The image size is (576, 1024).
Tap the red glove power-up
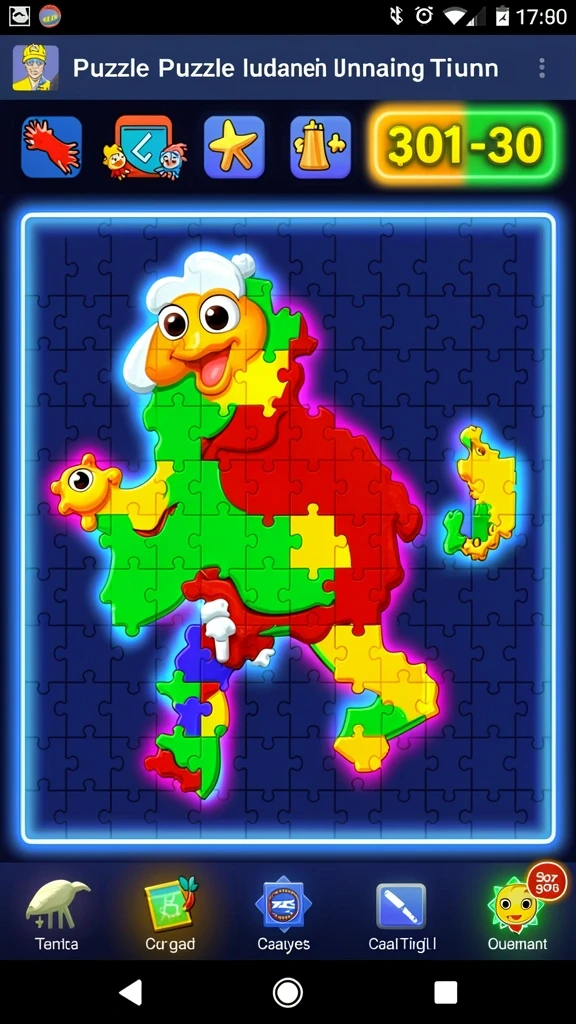pos(52,147)
